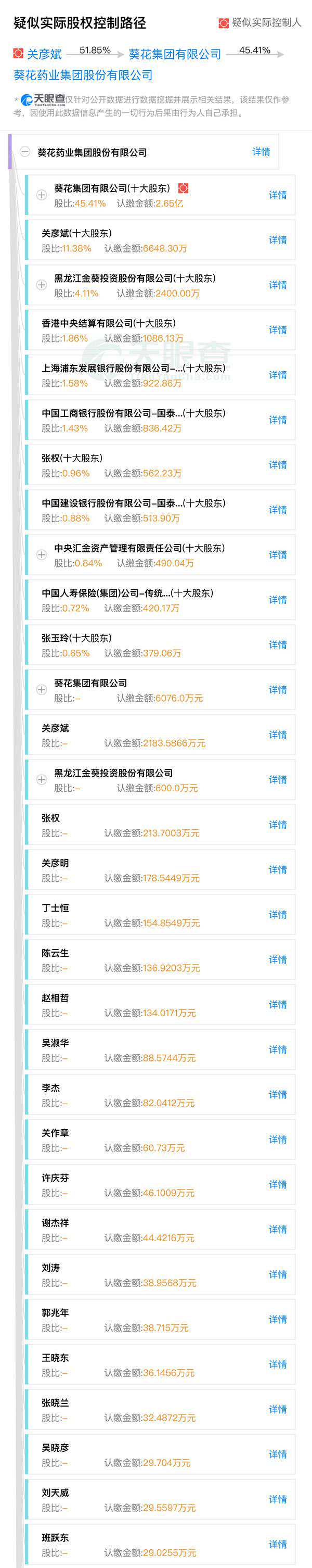View 详情 for 张玉玲

pyautogui.click(x=277, y=645)
